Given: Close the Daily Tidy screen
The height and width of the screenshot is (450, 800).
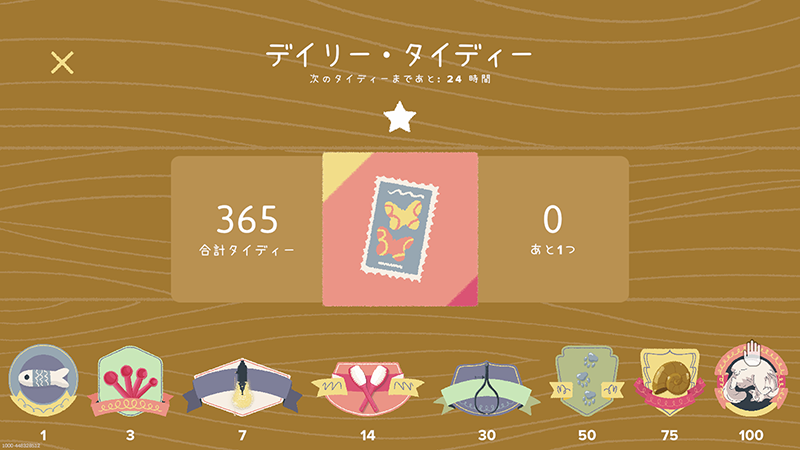Looking at the screenshot, I should pyautogui.click(x=62, y=62).
